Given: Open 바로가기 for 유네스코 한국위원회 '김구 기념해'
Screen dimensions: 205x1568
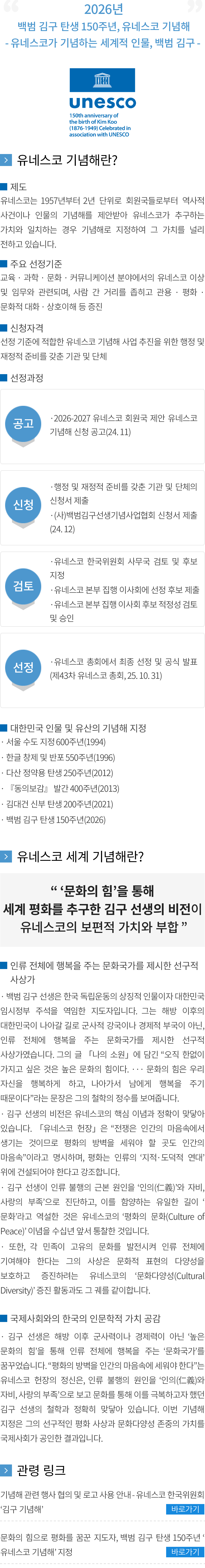Looking at the screenshot, I should click(x=185, y=1509).
